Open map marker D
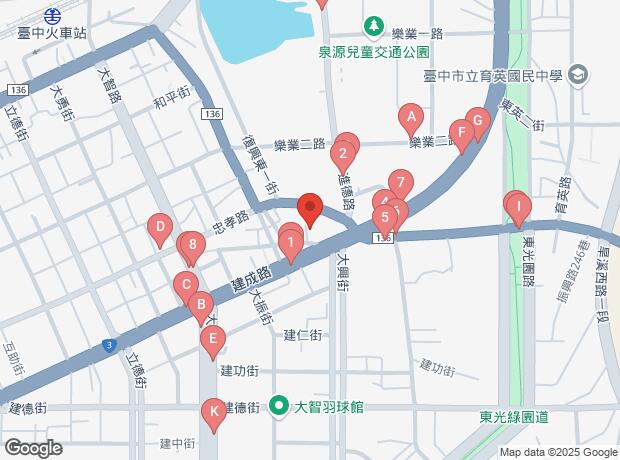This screenshot has height=460, width=620. (159, 228)
